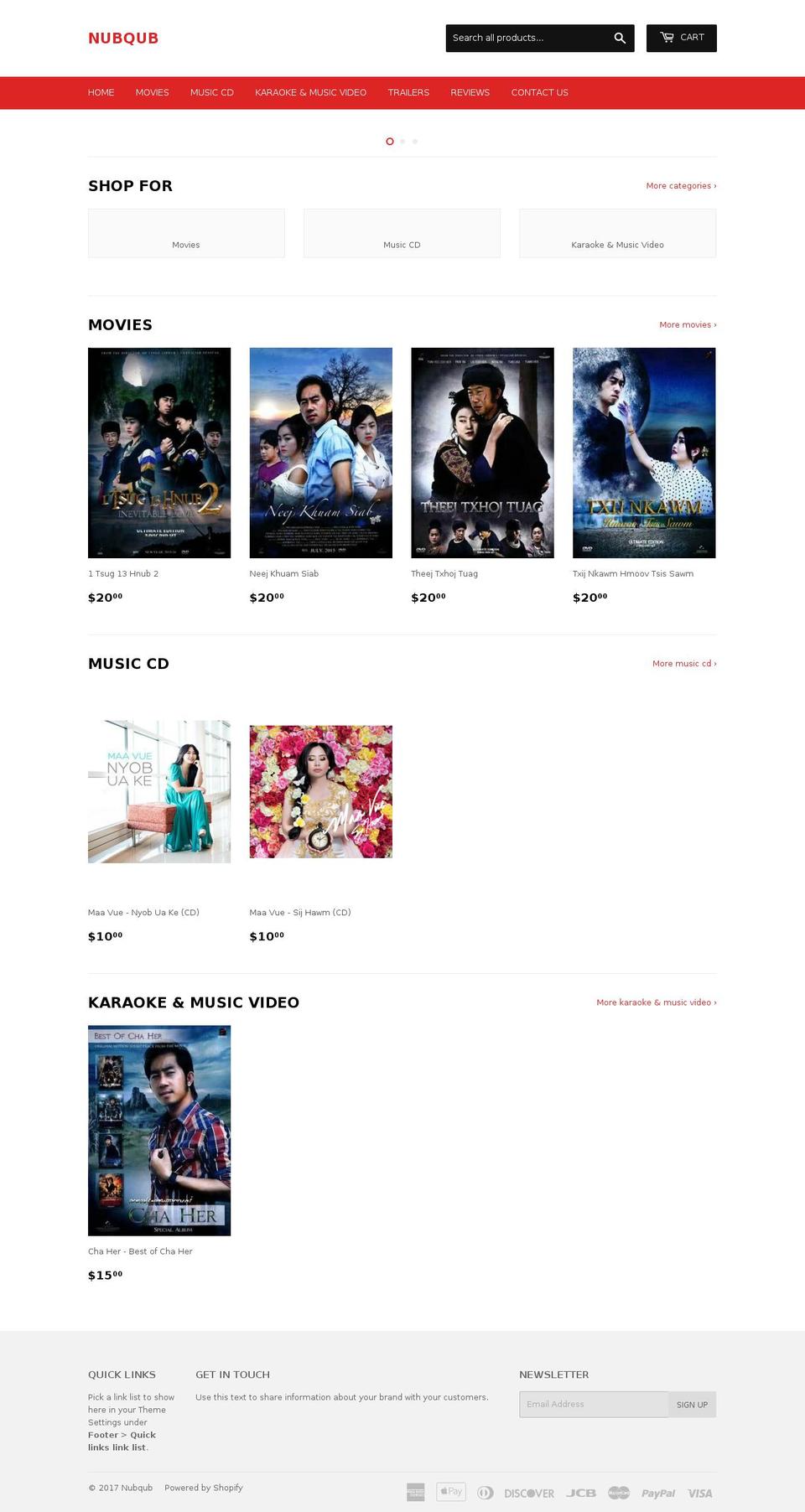Open Karaoke & Music Video in menu bar
This screenshot has width=805, height=1512.
[x=310, y=92]
